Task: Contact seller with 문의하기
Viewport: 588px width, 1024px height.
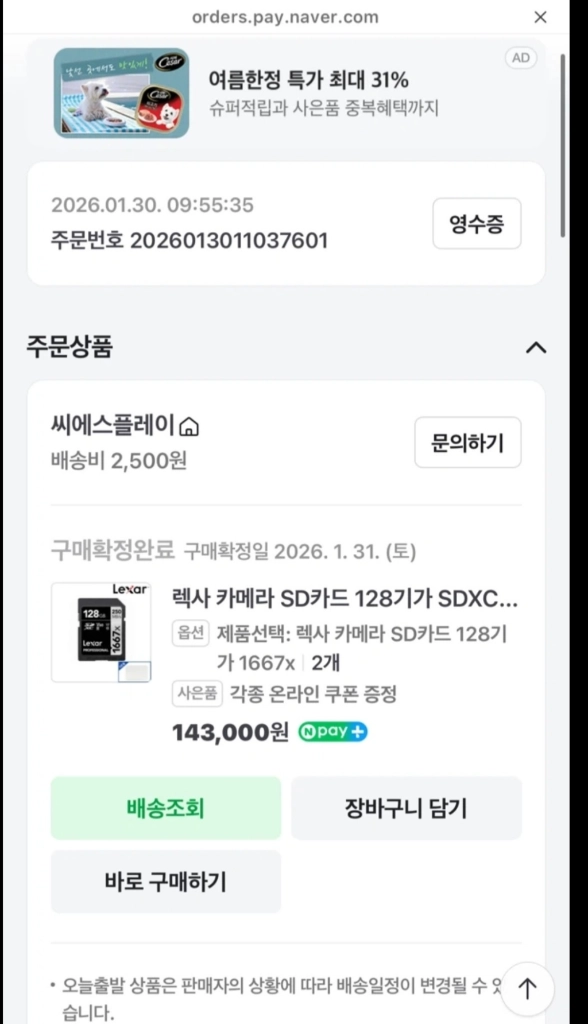Action: (468, 443)
